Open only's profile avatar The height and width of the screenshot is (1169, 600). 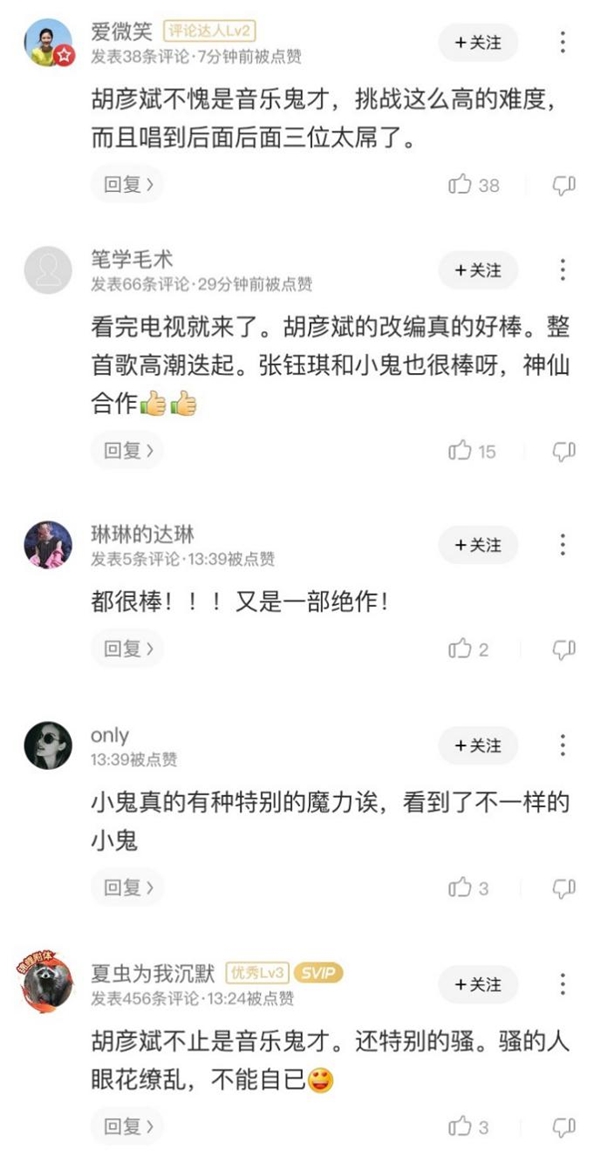[47, 745]
